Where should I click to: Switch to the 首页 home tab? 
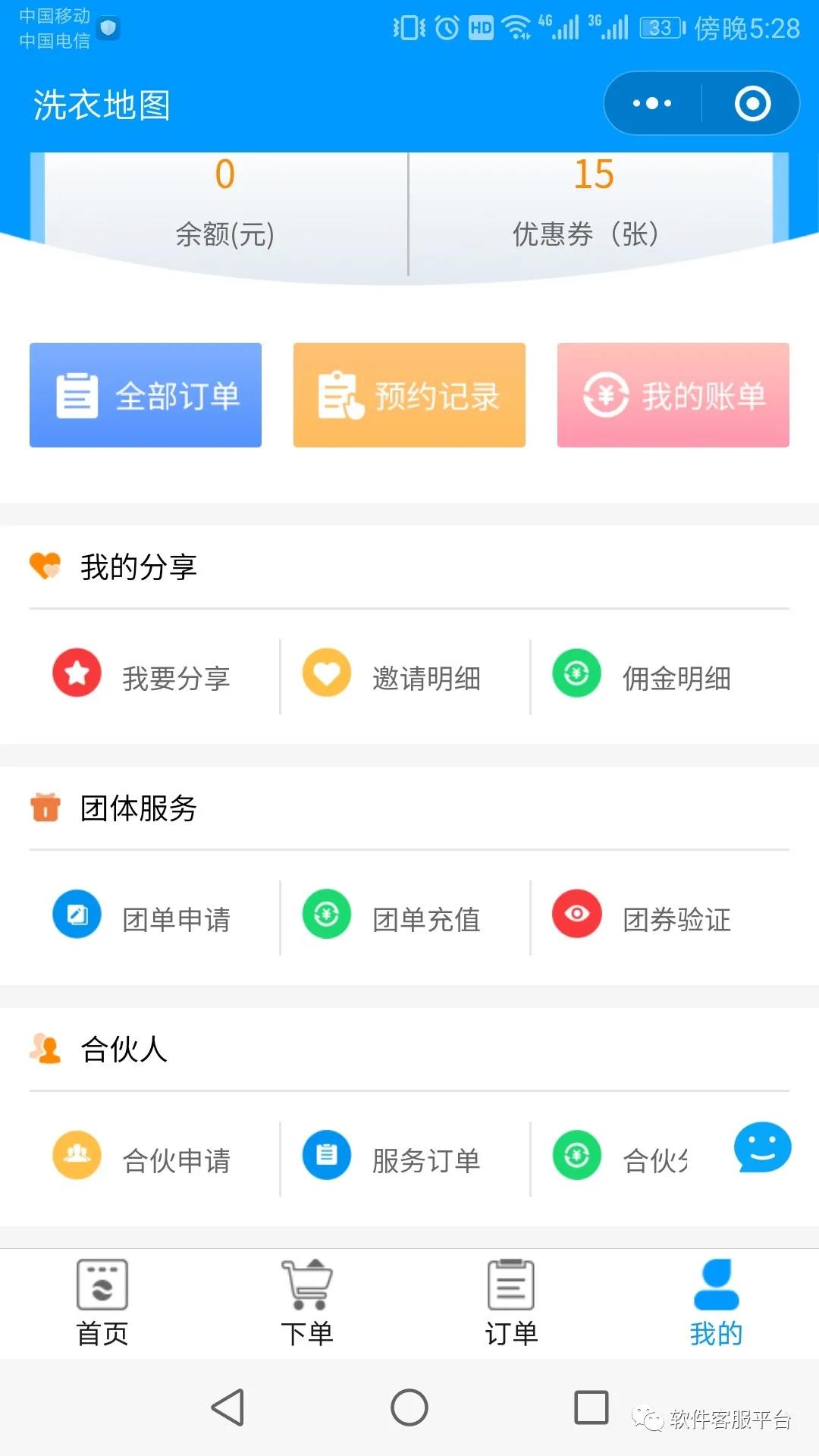tap(102, 1303)
